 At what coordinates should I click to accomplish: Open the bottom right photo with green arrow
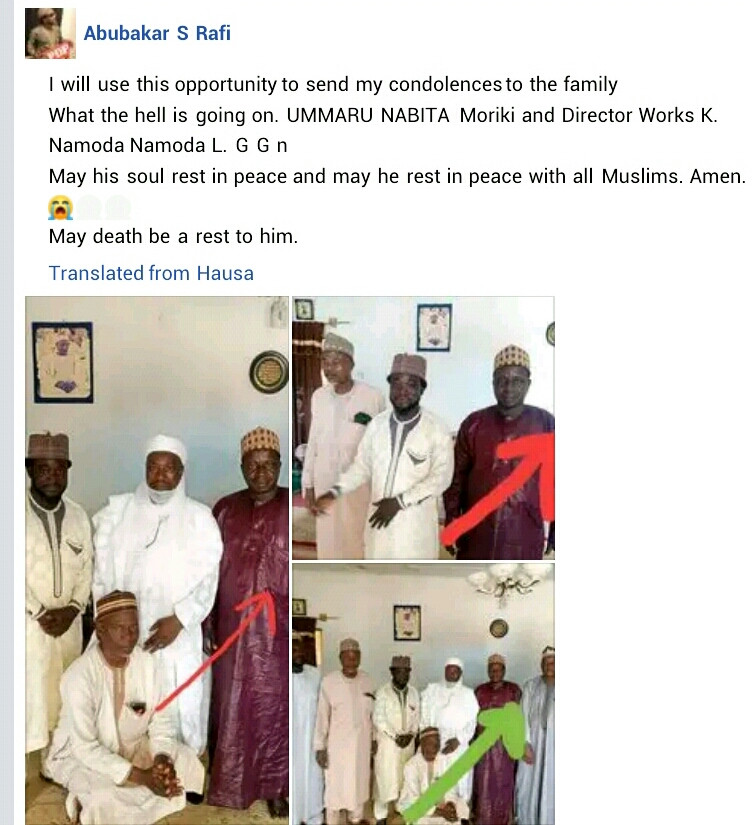(423, 693)
